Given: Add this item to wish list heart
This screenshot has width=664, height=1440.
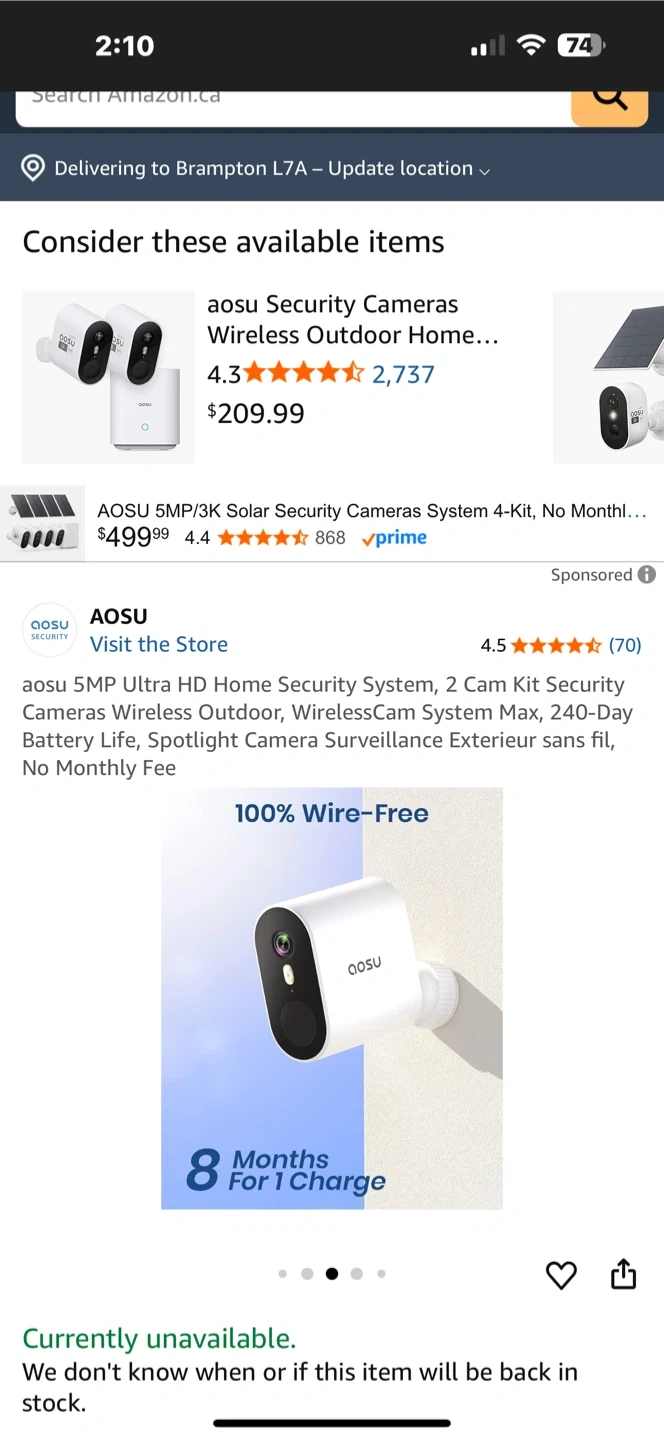Looking at the screenshot, I should [561, 1275].
